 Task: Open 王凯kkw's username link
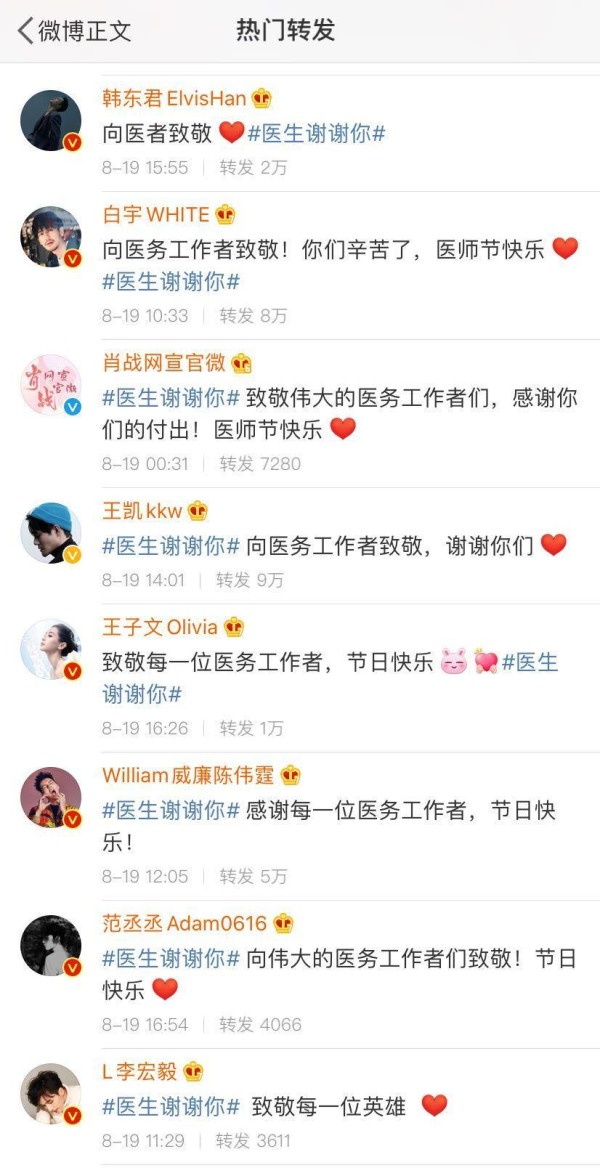[142, 511]
